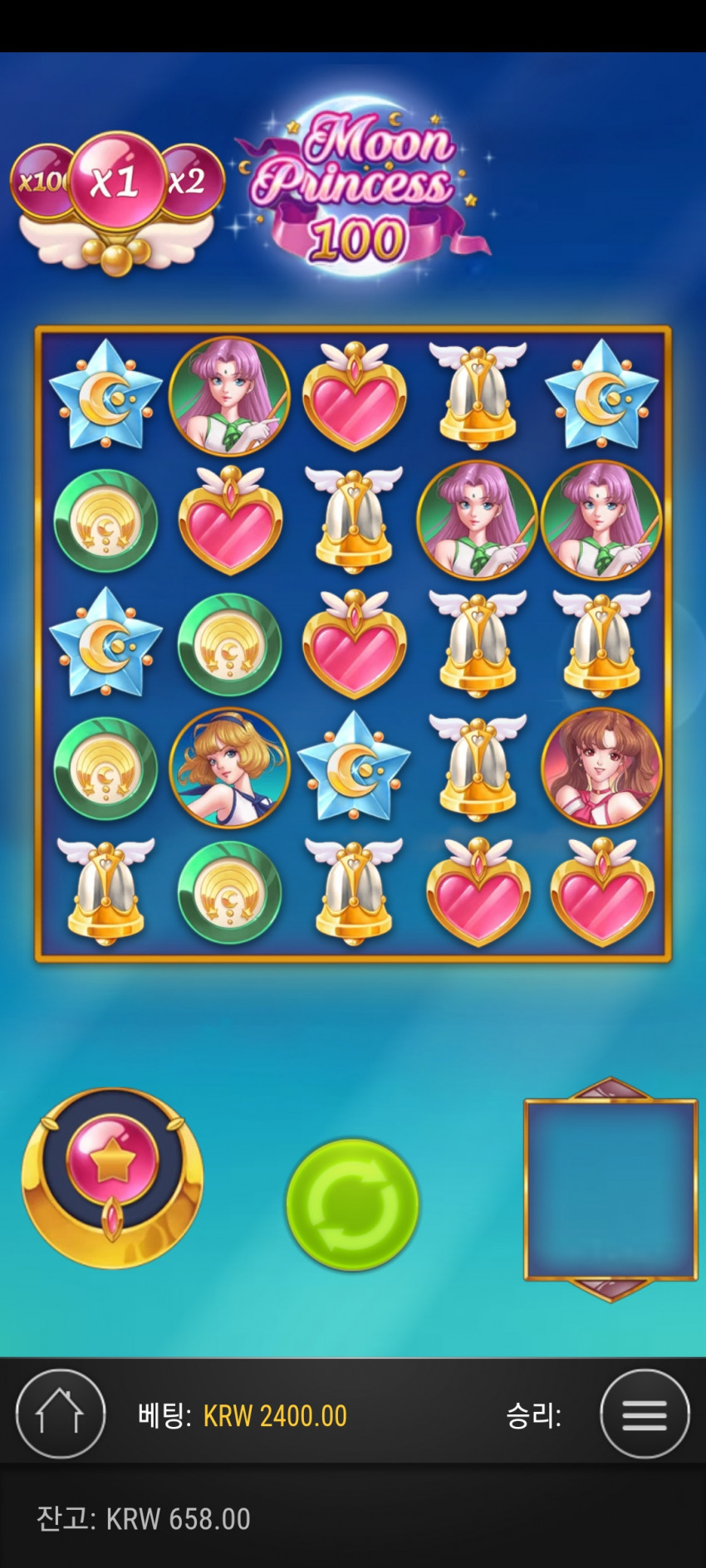Tap the bet amount KRW 2400.00
Viewport: 706px width, 1568px height.
tap(275, 1415)
